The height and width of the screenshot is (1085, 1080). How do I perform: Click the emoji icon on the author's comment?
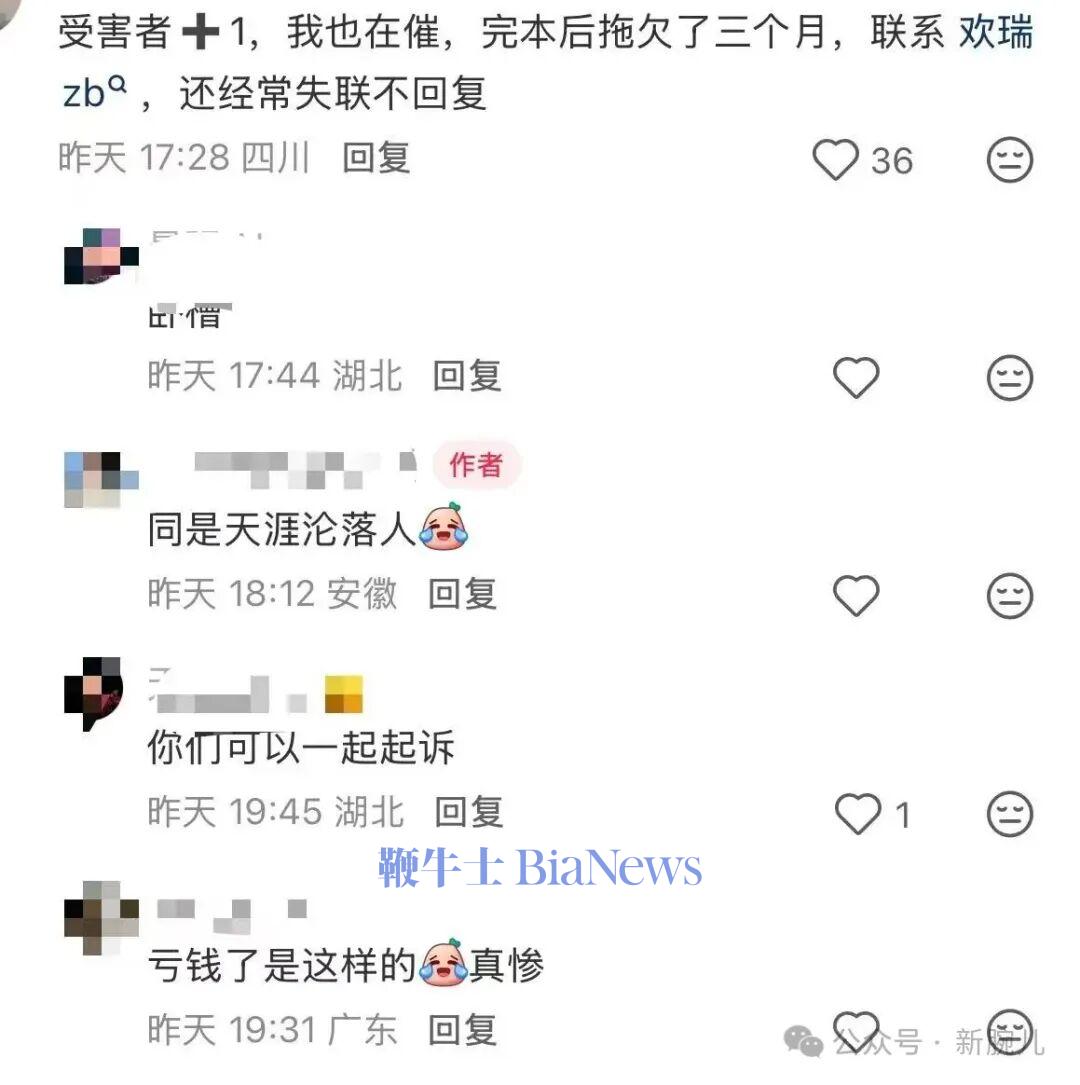1010,597
